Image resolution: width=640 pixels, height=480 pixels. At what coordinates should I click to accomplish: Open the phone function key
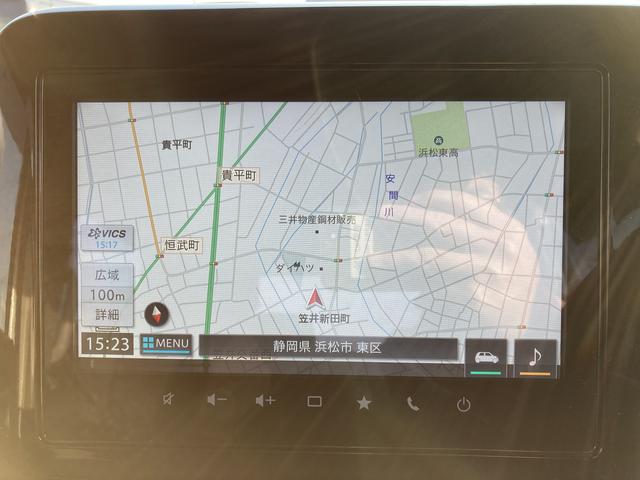pyautogui.click(x=413, y=403)
